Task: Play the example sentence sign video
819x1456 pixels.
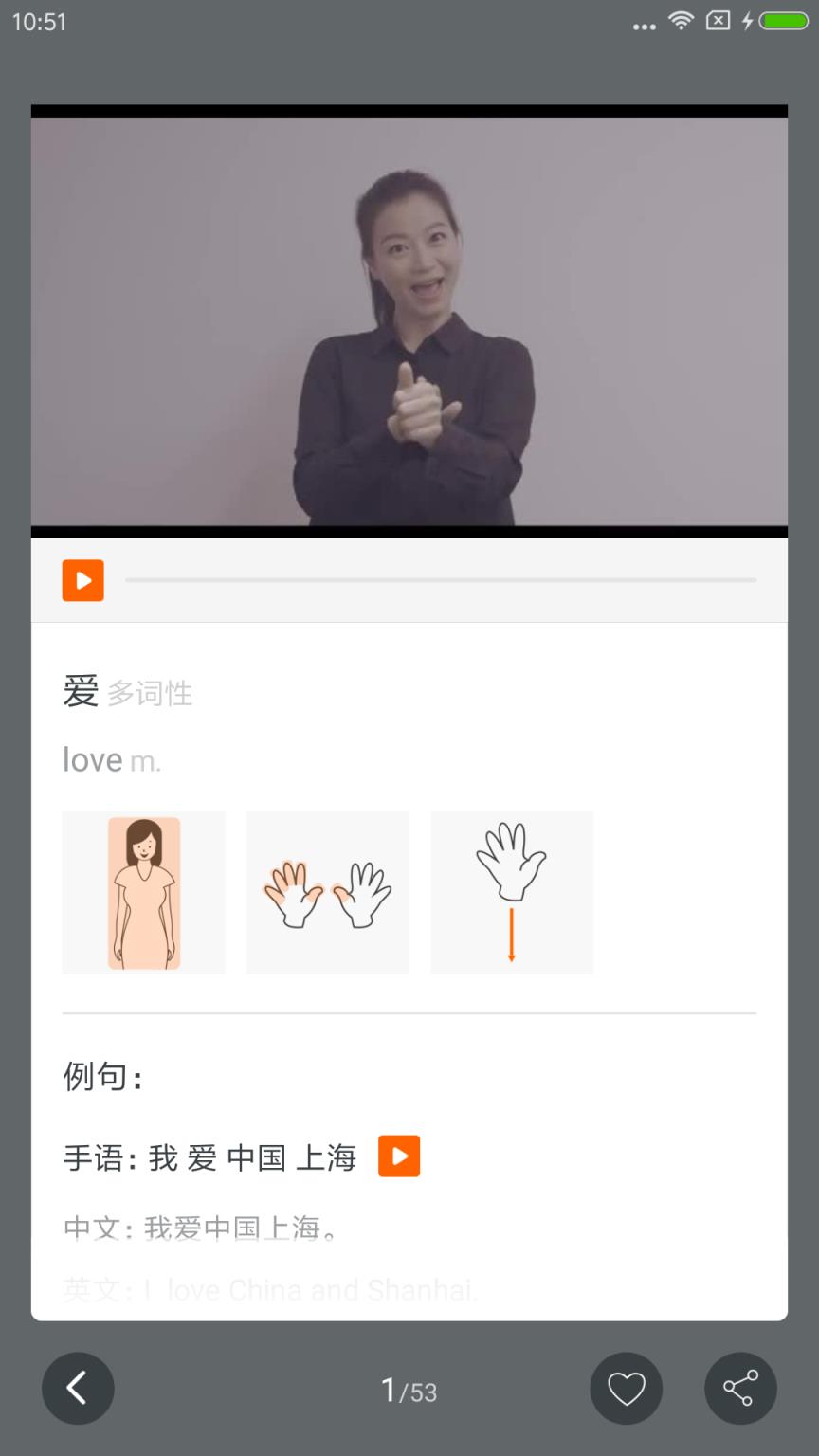Action: point(399,1156)
